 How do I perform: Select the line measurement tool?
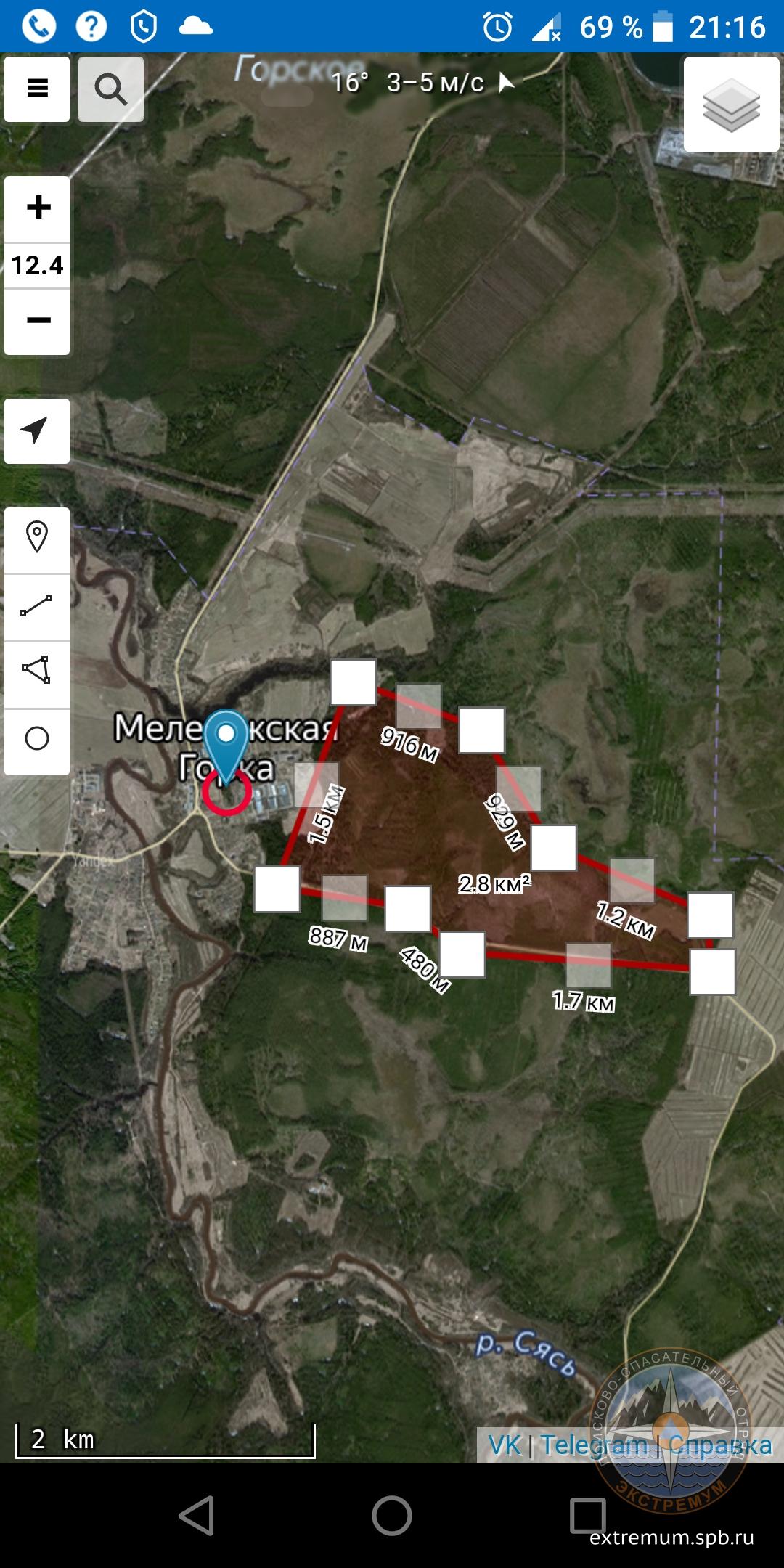point(37,606)
